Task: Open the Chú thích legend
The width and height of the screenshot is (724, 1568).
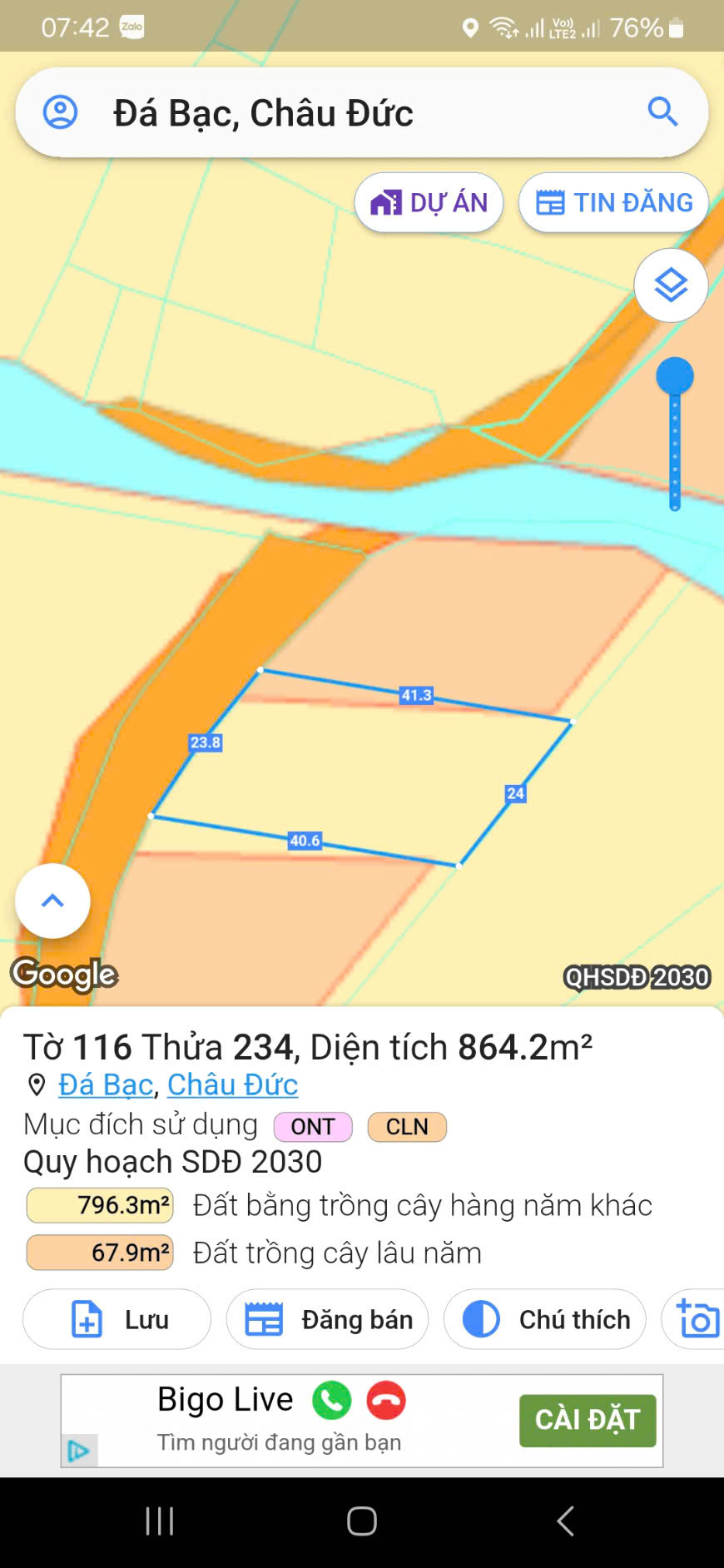Action: (545, 1319)
